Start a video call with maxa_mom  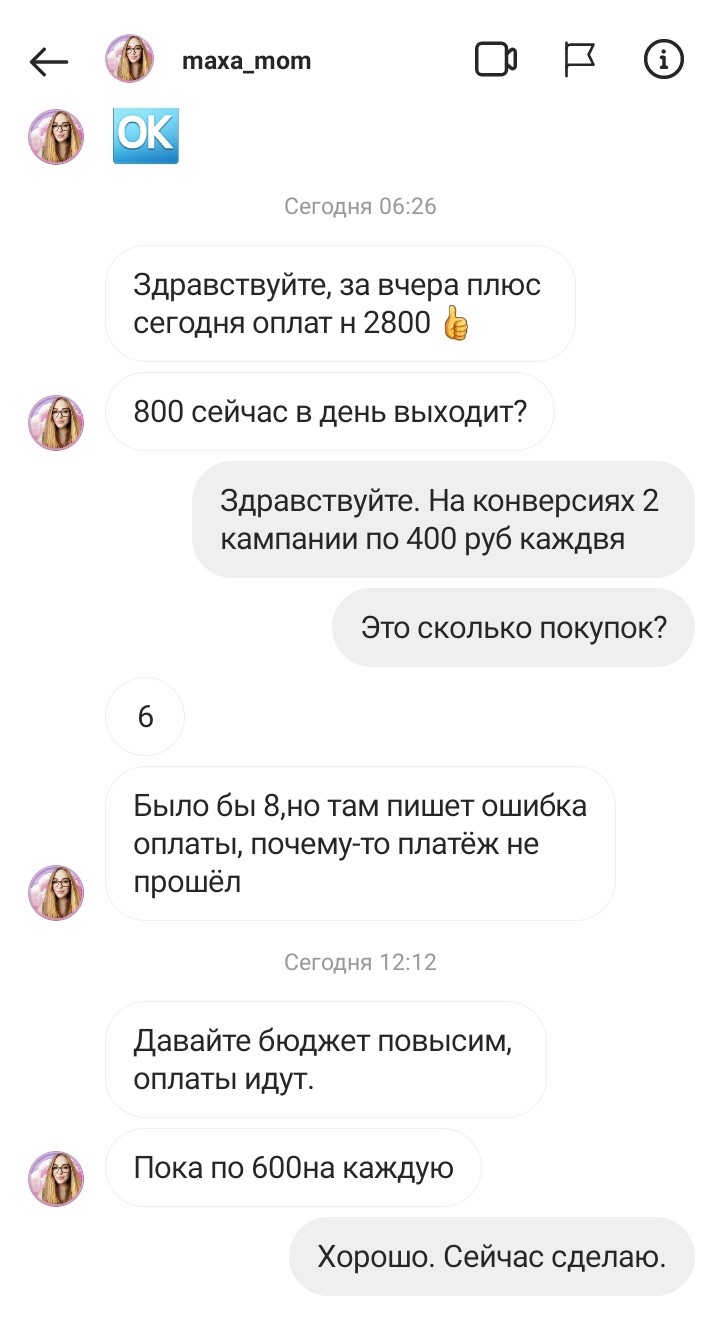tap(495, 60)
